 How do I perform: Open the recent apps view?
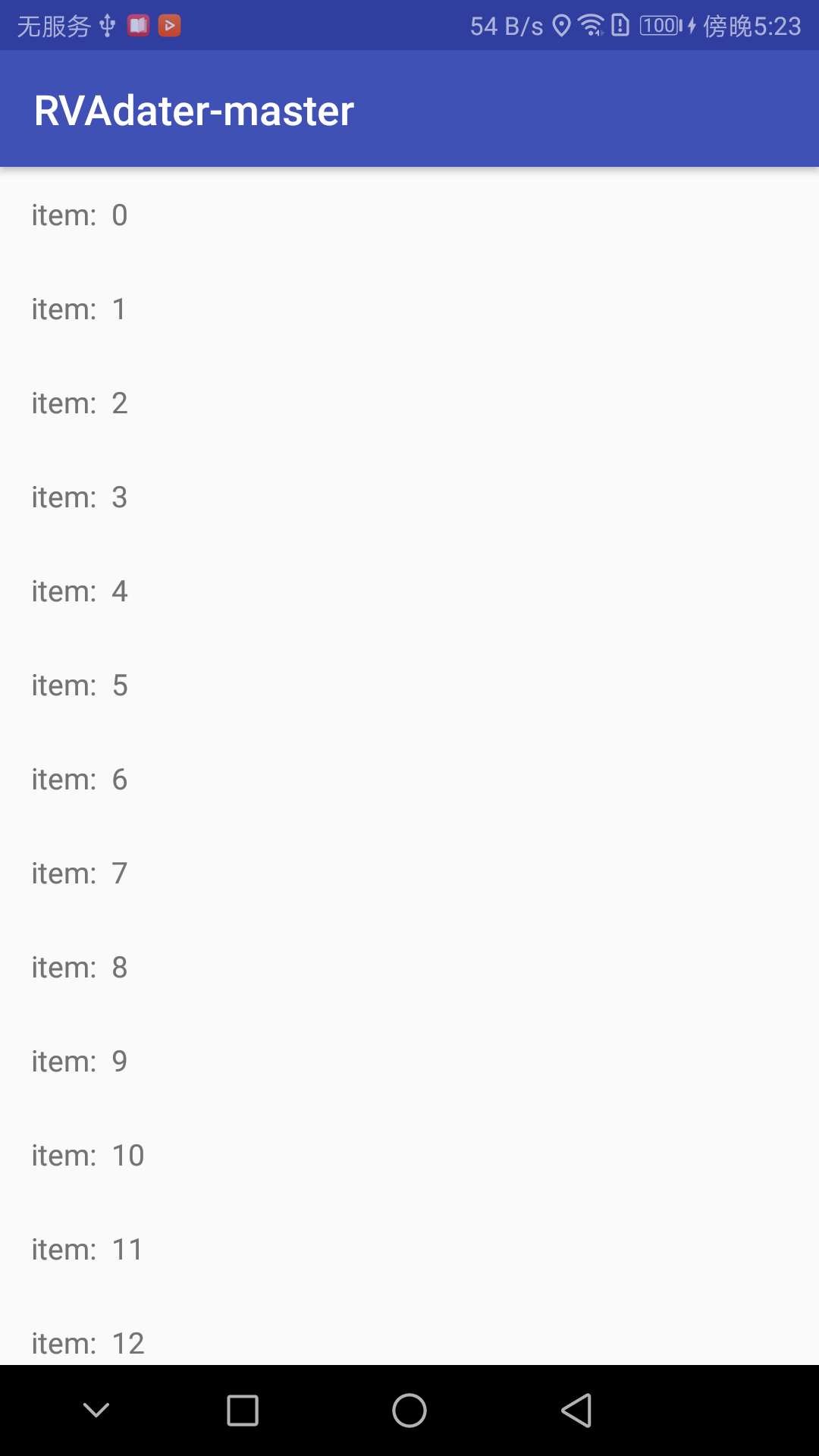click(243, 1410)
